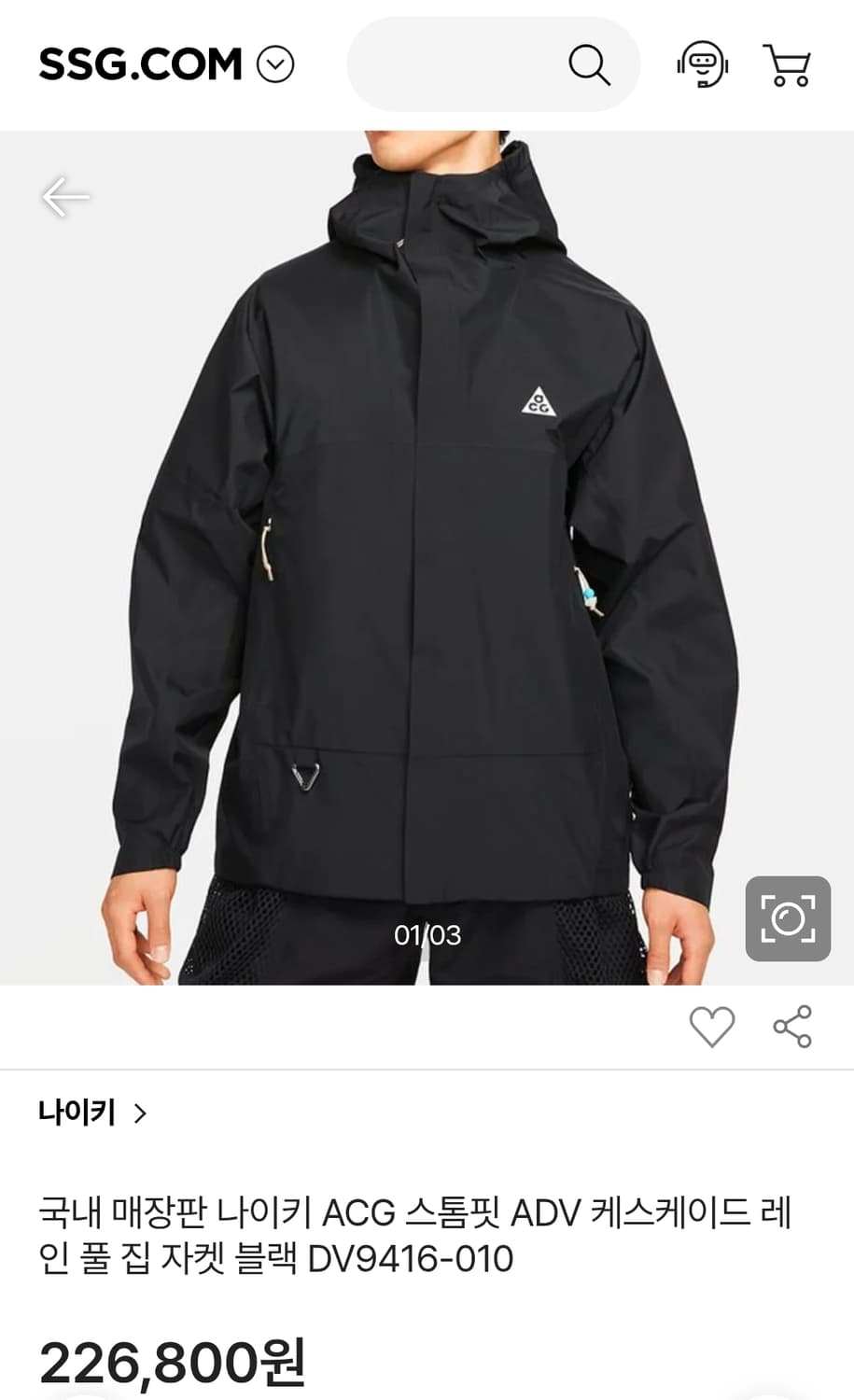The height and width of the screenshot is (1400, 854).
Task: Activate the voice assistant icon
Action: (x=705, y=63)
